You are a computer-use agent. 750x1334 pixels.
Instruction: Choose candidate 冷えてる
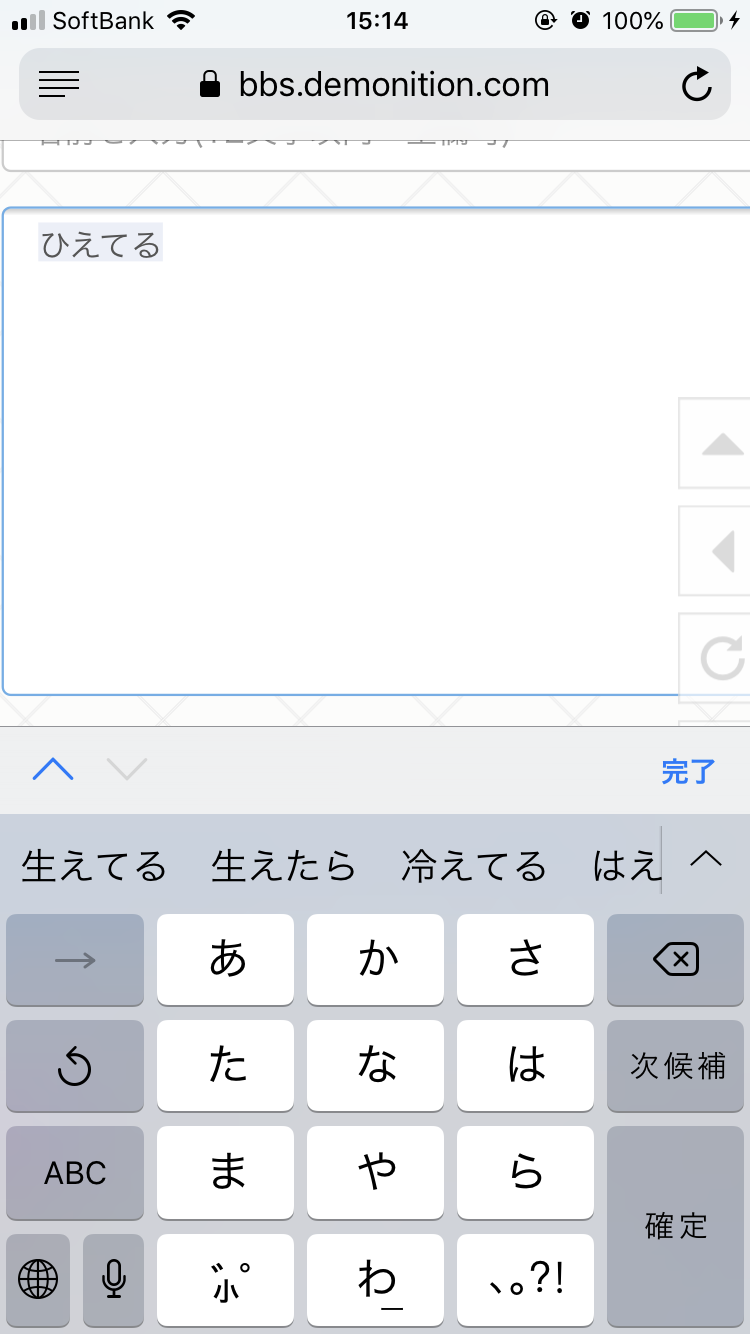(x=473, y=865)
